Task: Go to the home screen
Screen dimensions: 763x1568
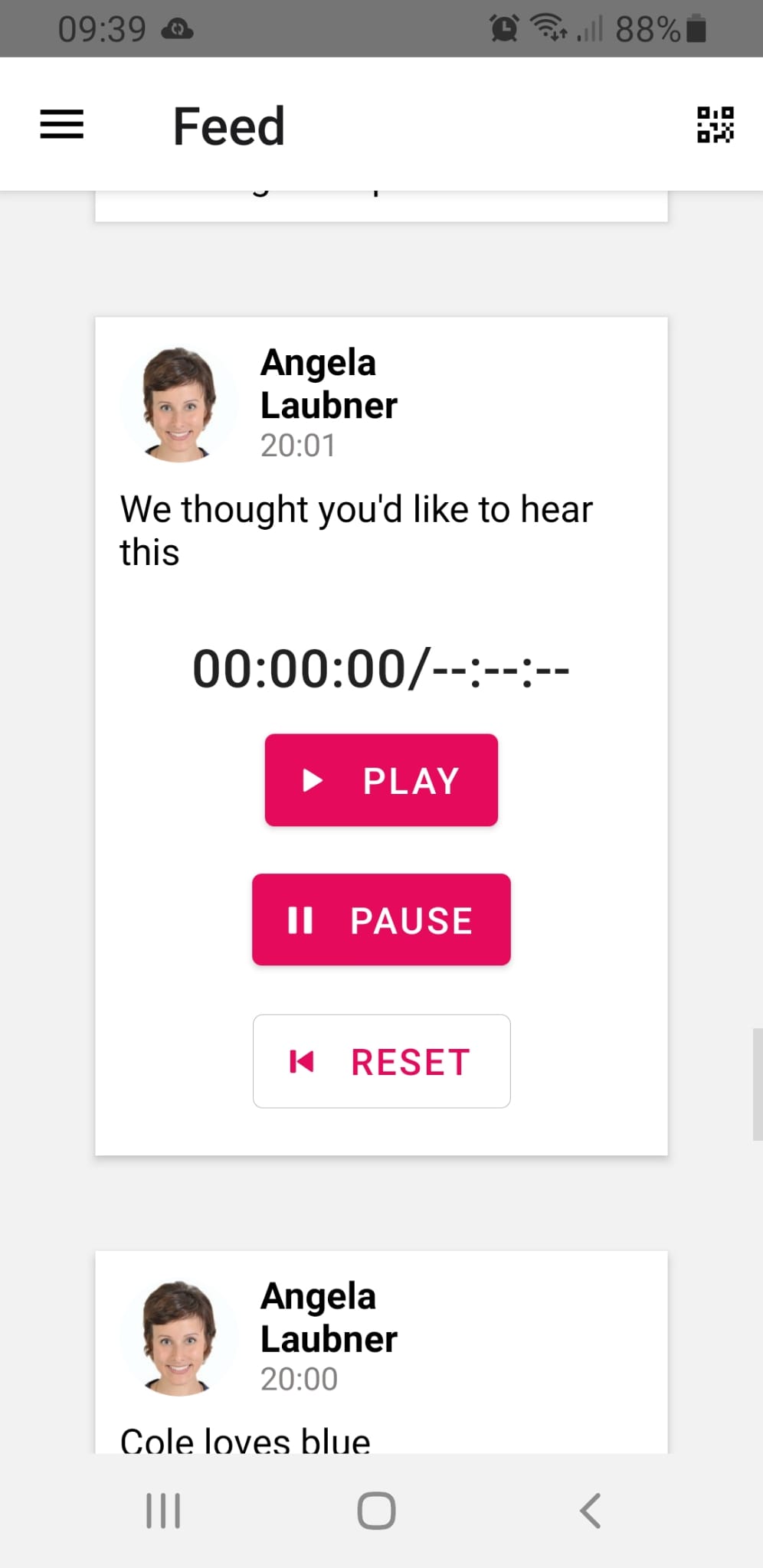Action: click(x=376, y=1511)
